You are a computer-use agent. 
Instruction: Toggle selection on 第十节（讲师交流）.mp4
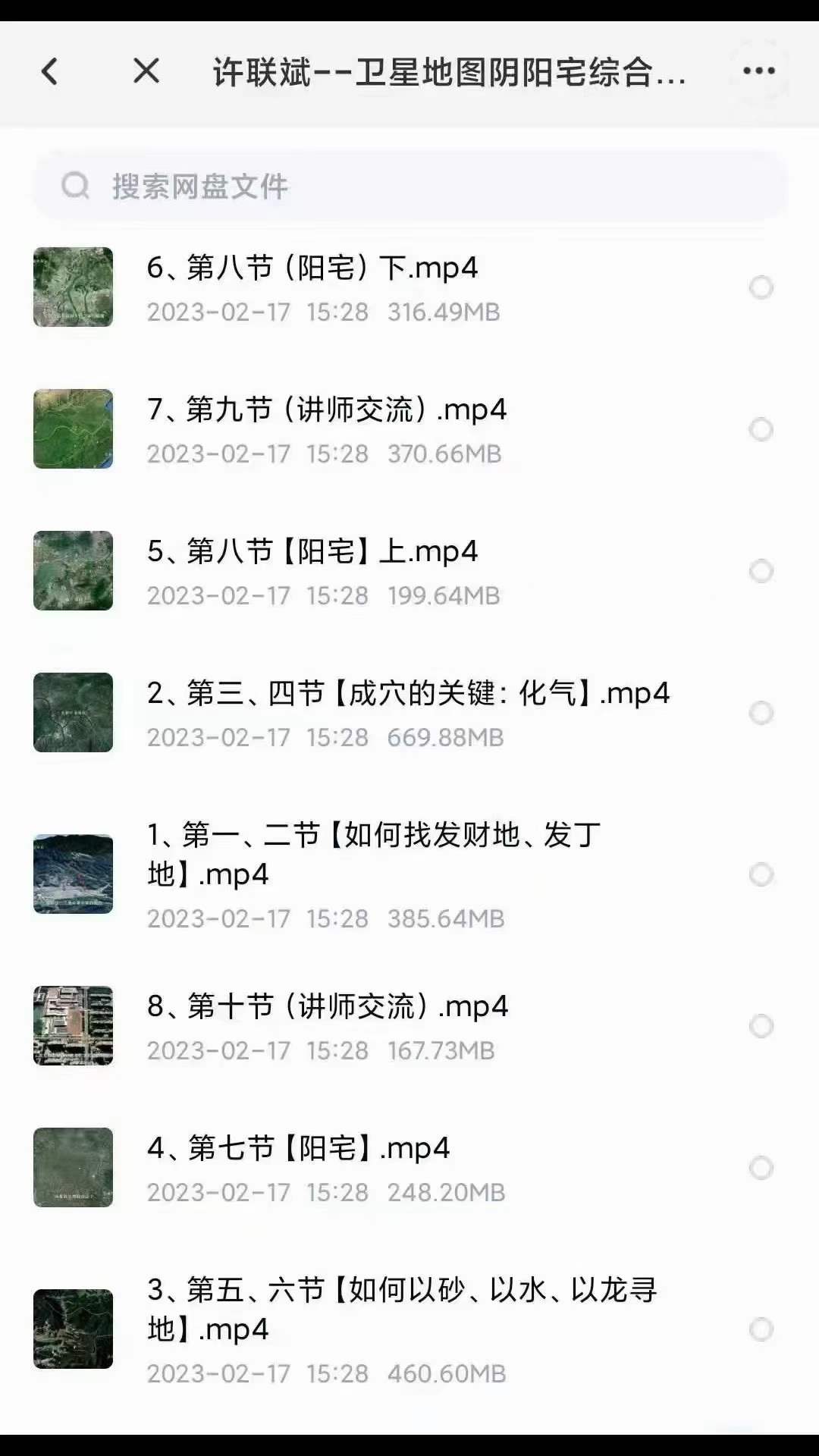(761, 1027)
